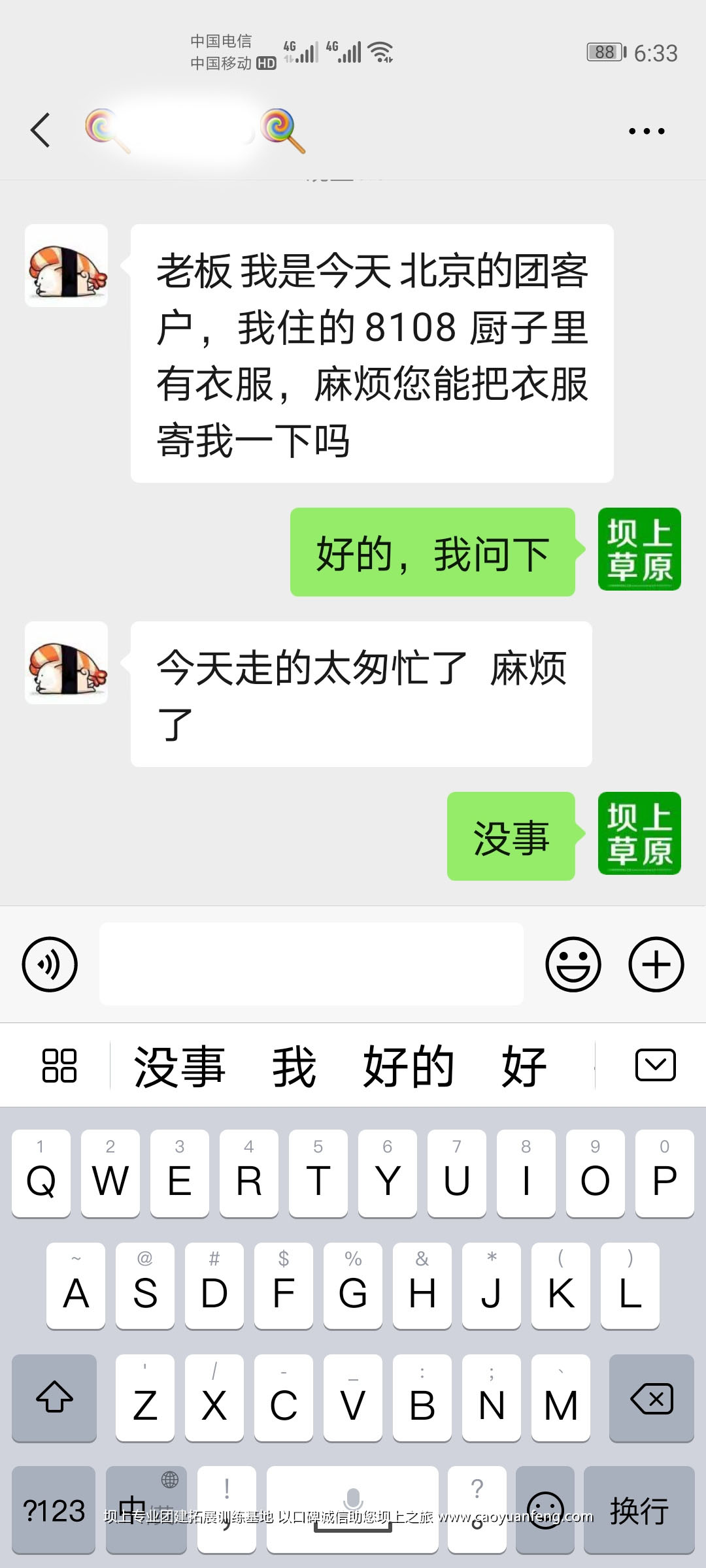The image size is (706, 1568).
Task: Toggle the shift key
Action: coord(54,1398)
